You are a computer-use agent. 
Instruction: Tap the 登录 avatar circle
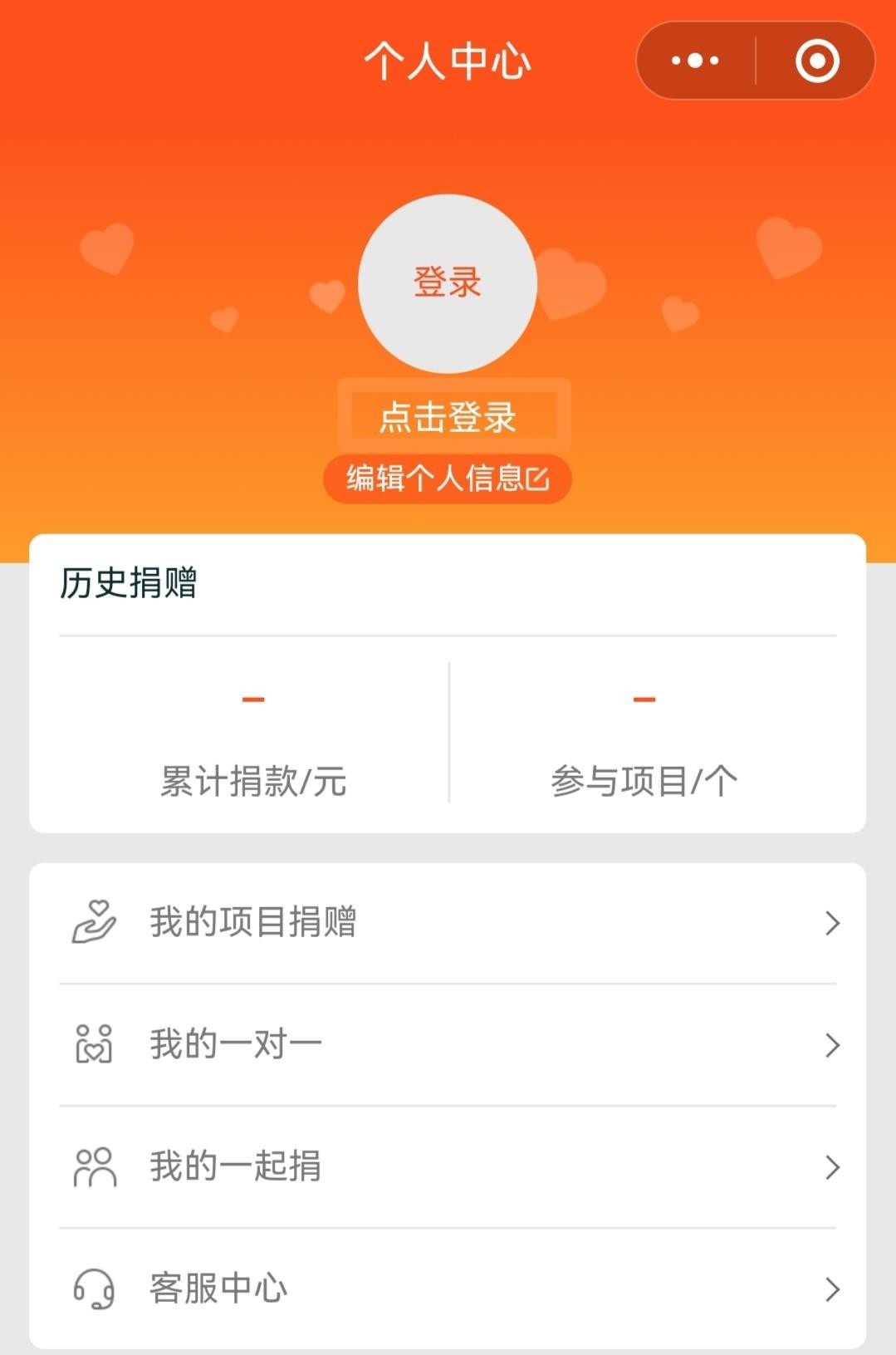[x=448, y=283]
